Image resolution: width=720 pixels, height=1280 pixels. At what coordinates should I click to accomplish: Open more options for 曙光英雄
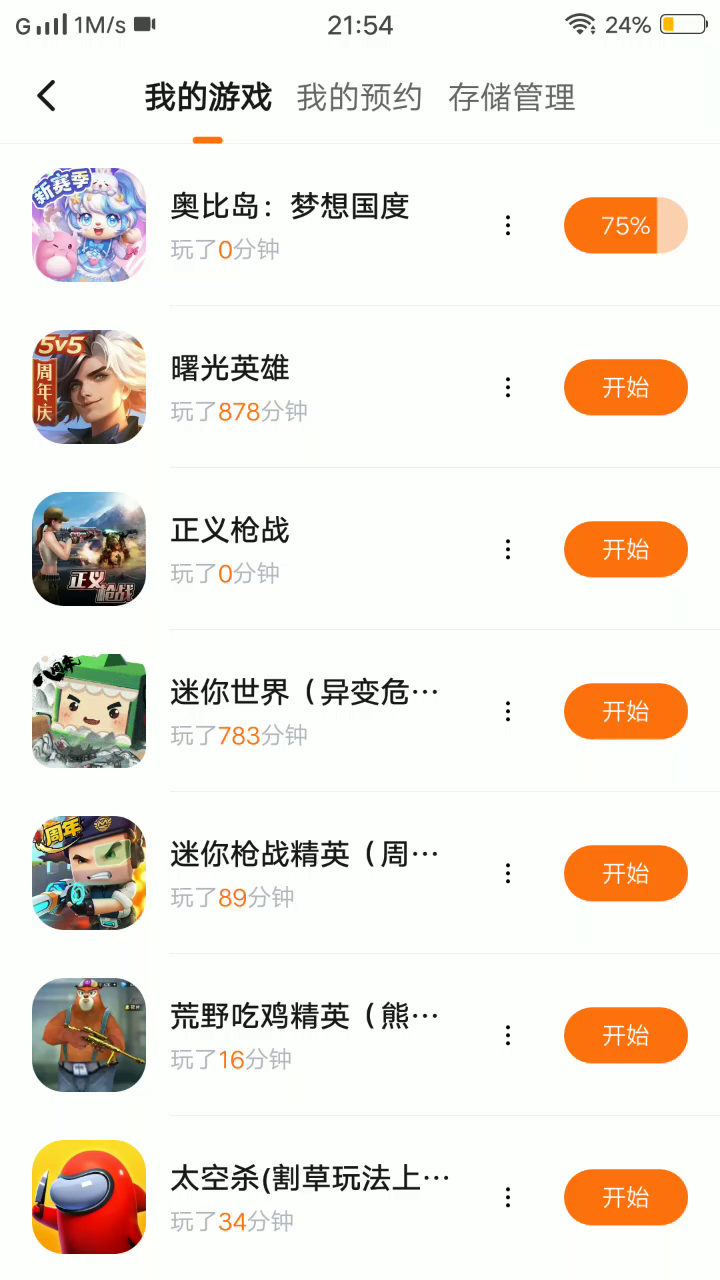point(508,388)
